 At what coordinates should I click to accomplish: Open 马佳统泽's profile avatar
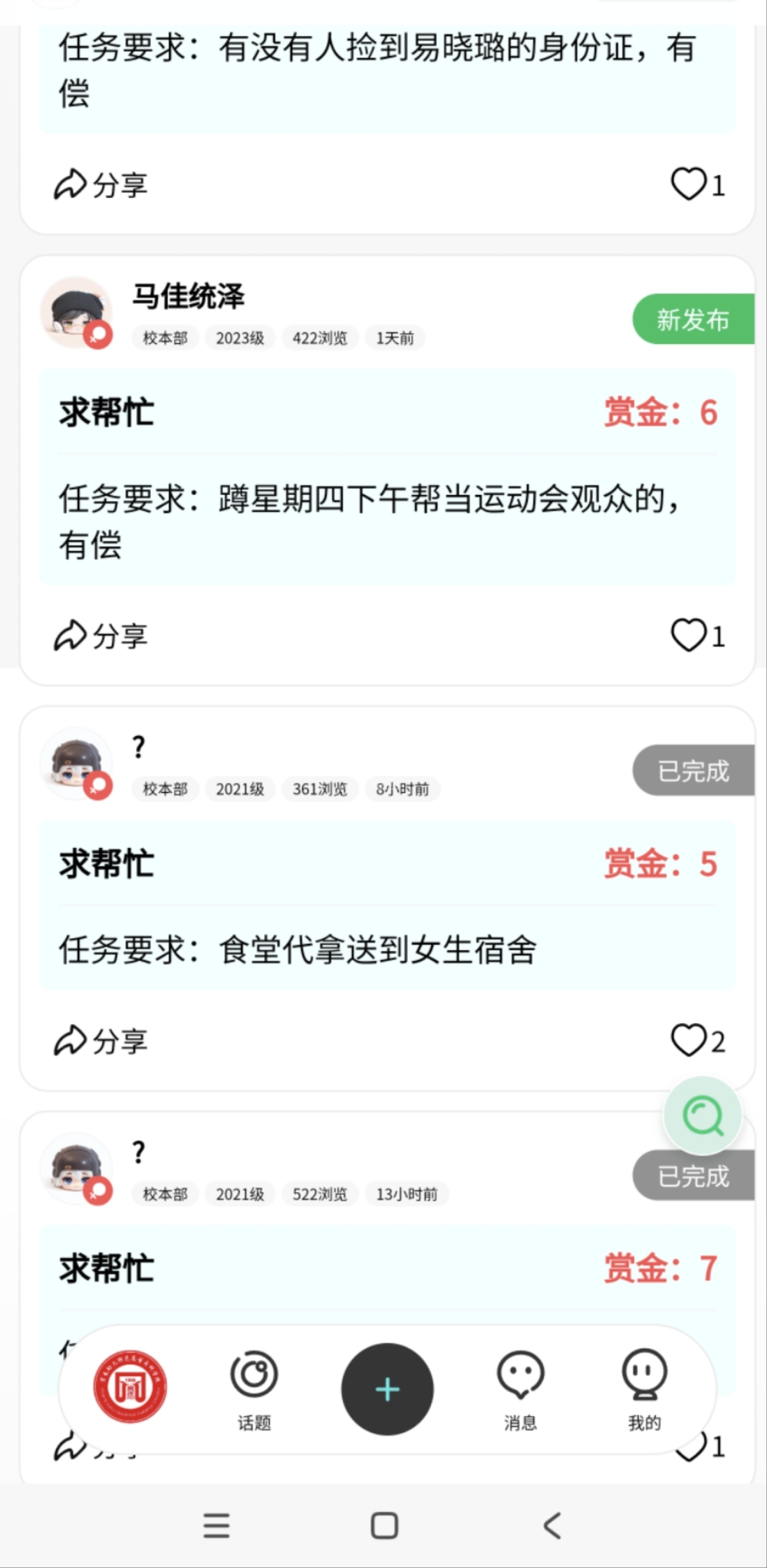(x=76, y=313)
